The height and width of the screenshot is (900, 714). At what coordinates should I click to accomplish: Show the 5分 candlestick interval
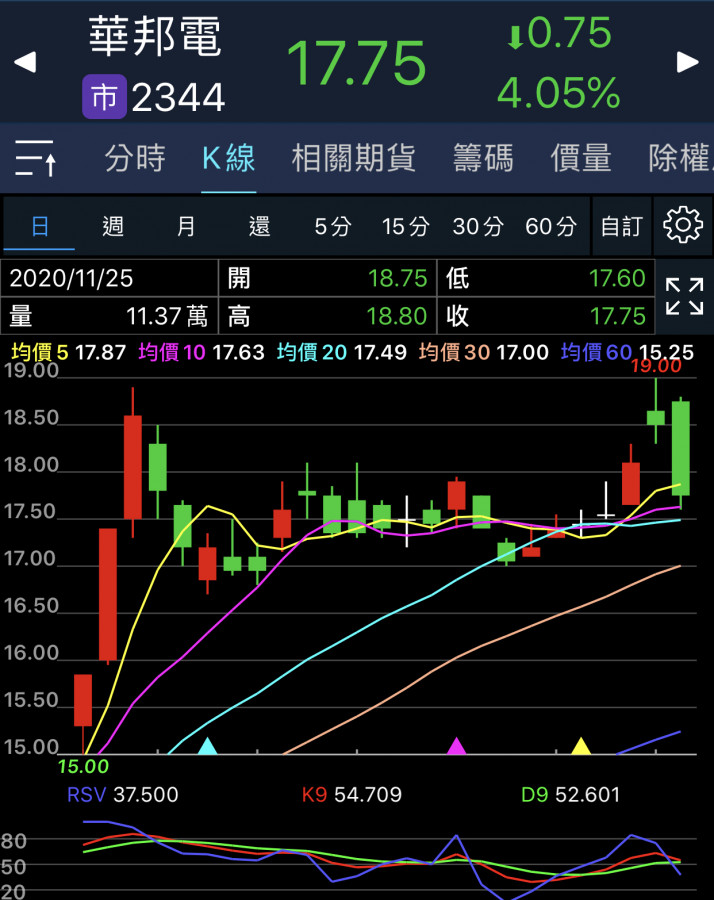pyautogui.click(x=332, y=226)
